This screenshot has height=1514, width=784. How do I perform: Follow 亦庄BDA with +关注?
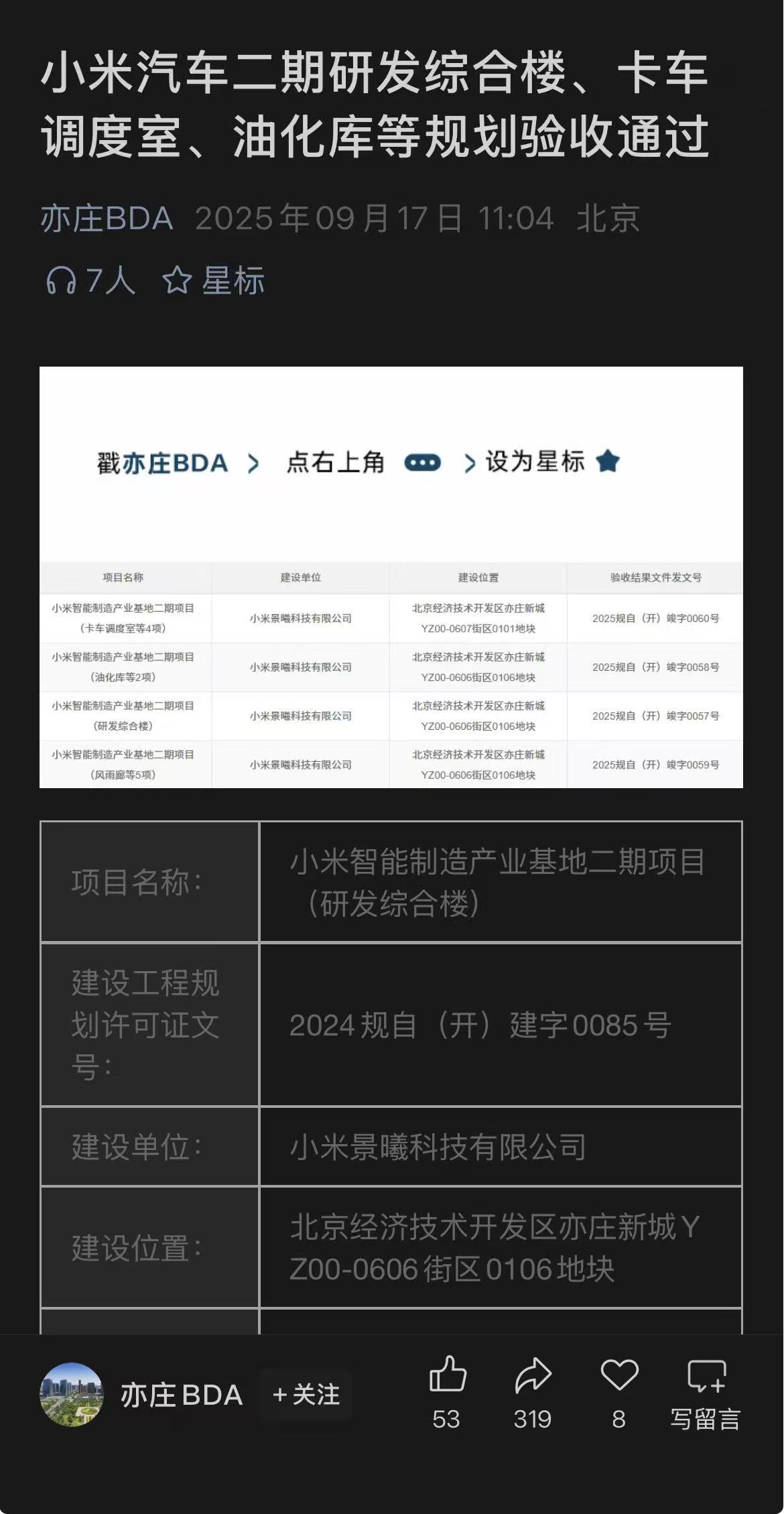tap(306, 1395)
